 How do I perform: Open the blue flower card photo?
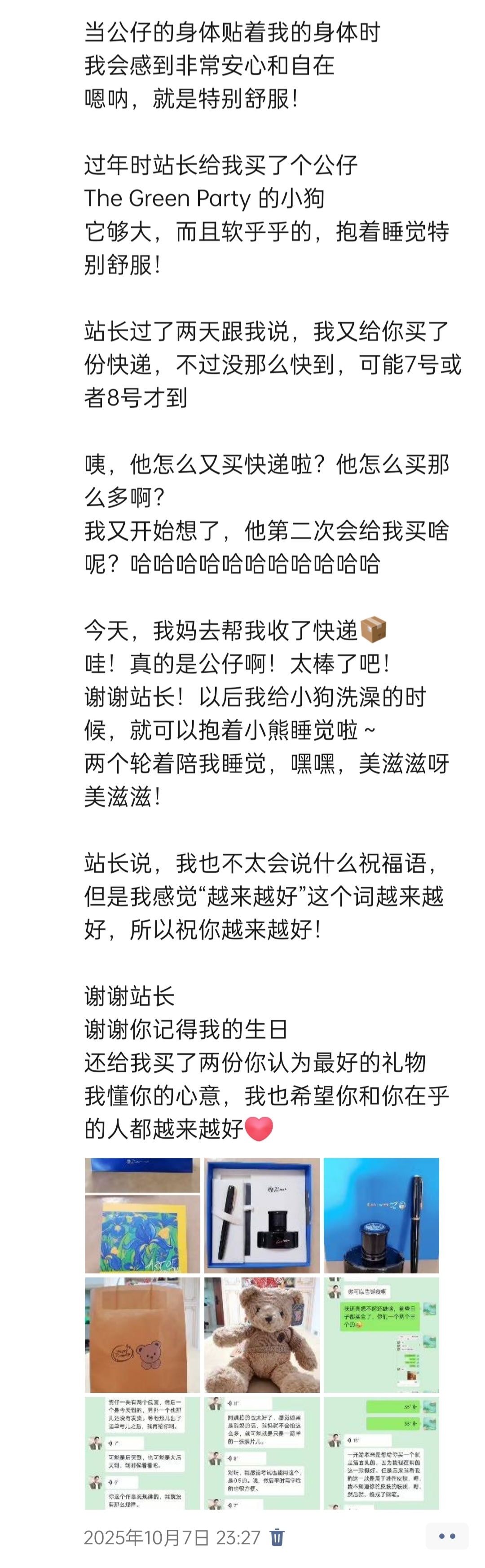tap(142, 1215)
